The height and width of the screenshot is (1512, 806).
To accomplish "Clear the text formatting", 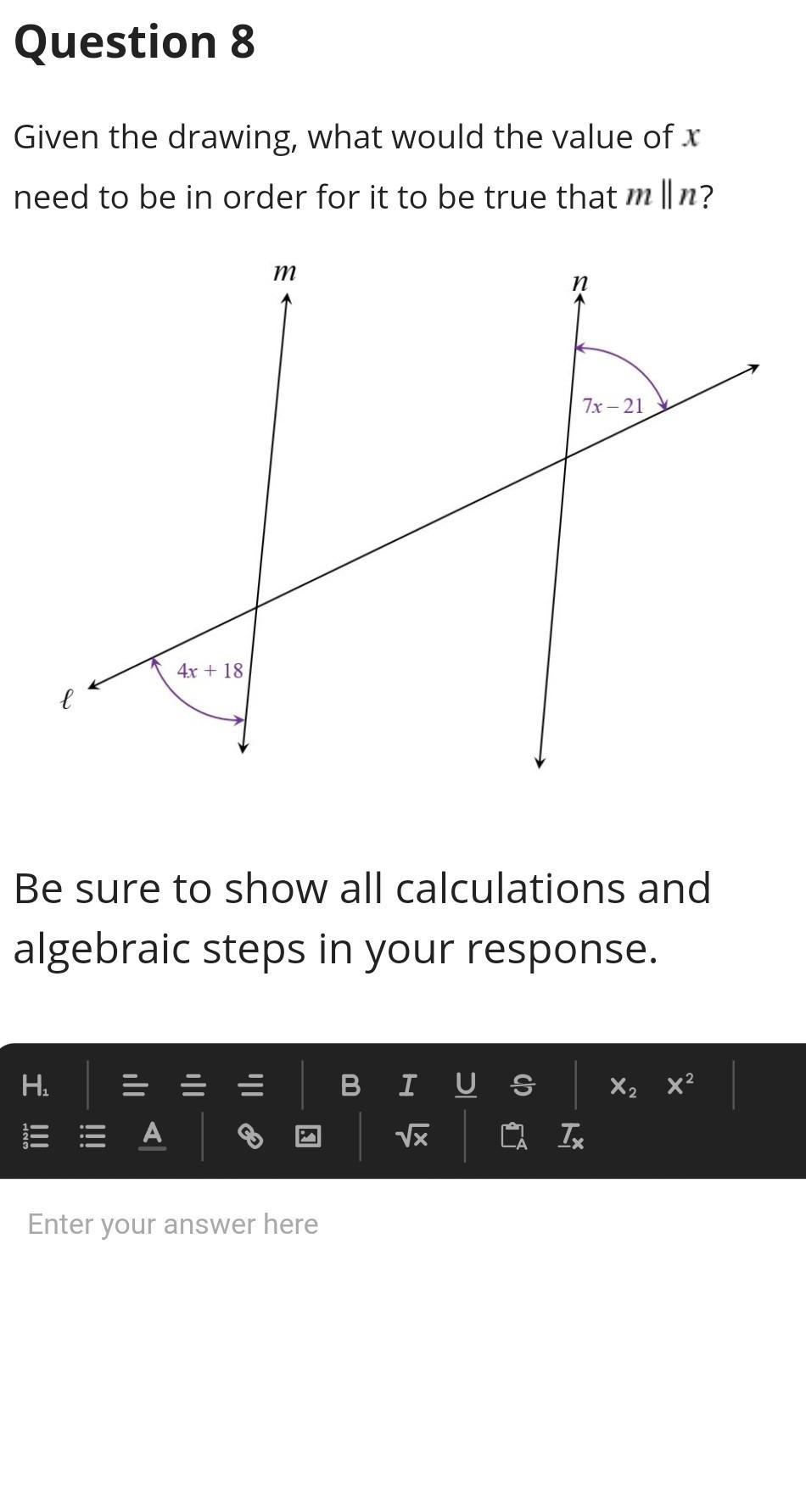I will tap(571, 1135).
